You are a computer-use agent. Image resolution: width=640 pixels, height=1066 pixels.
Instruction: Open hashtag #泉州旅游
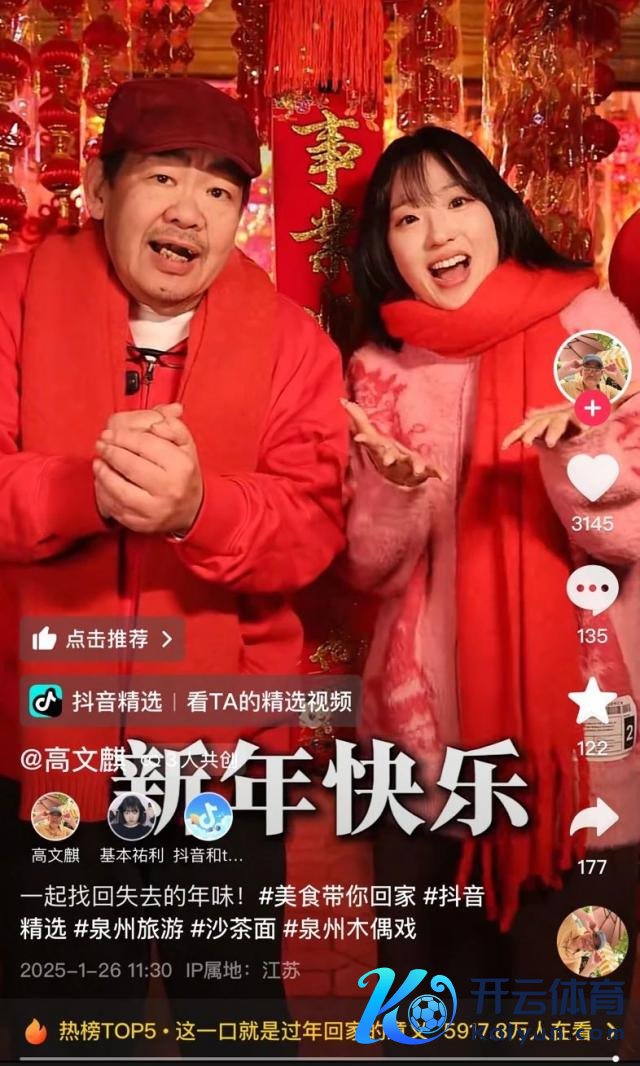click(128, 929)
